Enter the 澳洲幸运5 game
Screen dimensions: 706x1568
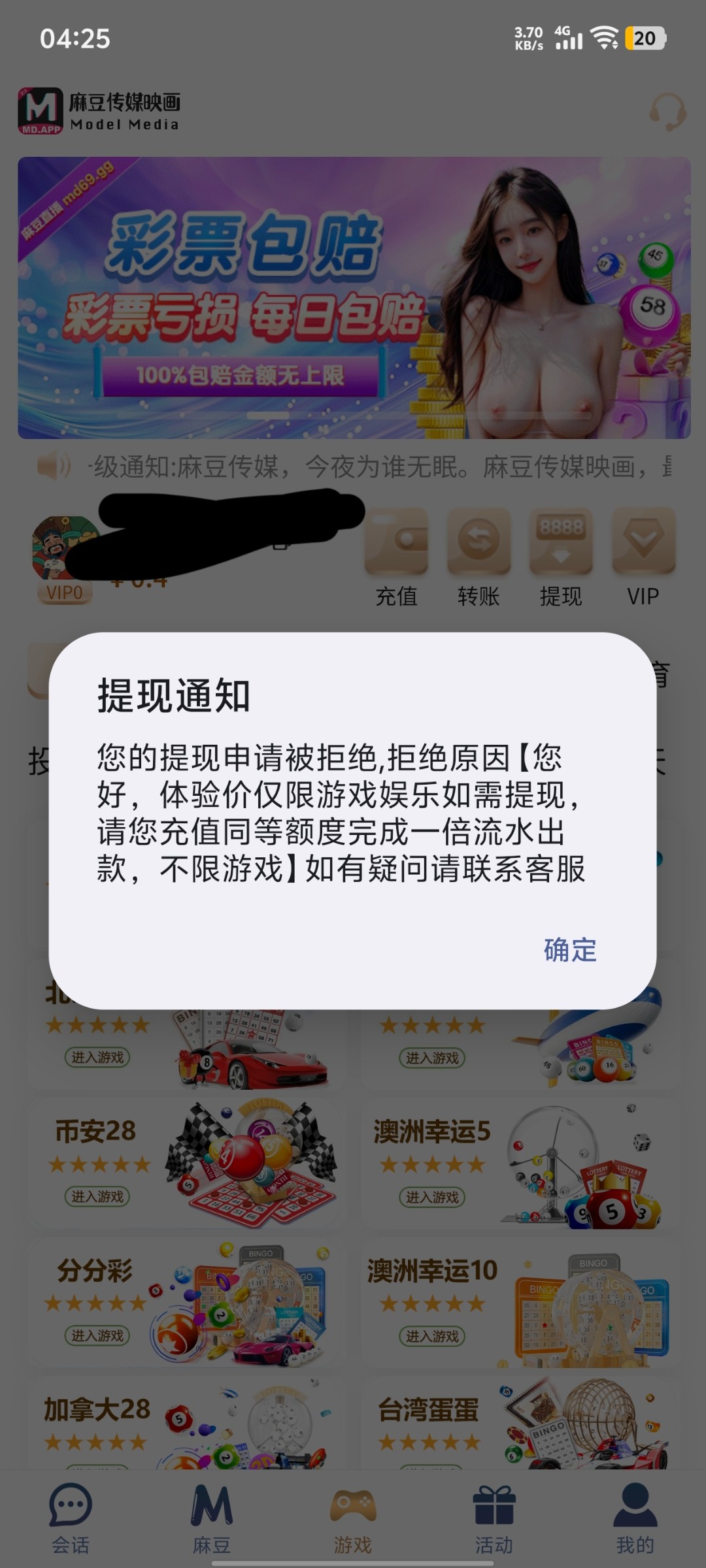[x=432, y=1197]
